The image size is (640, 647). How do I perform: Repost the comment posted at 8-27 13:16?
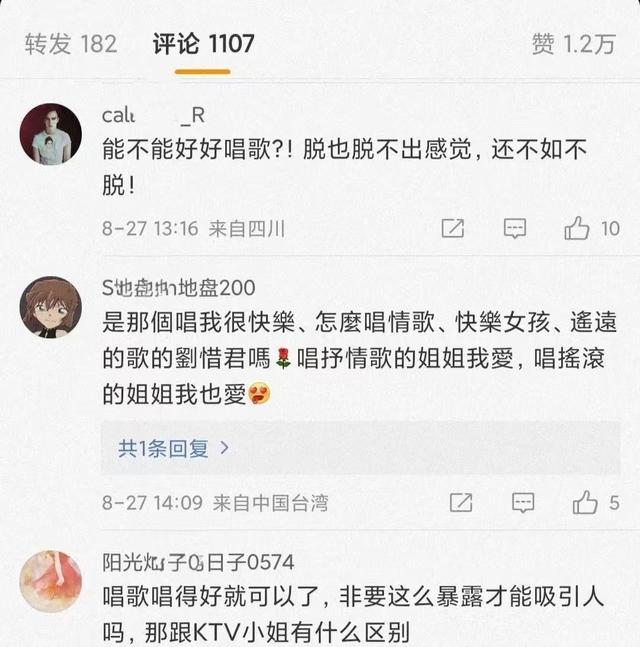[x=453, y=229]
